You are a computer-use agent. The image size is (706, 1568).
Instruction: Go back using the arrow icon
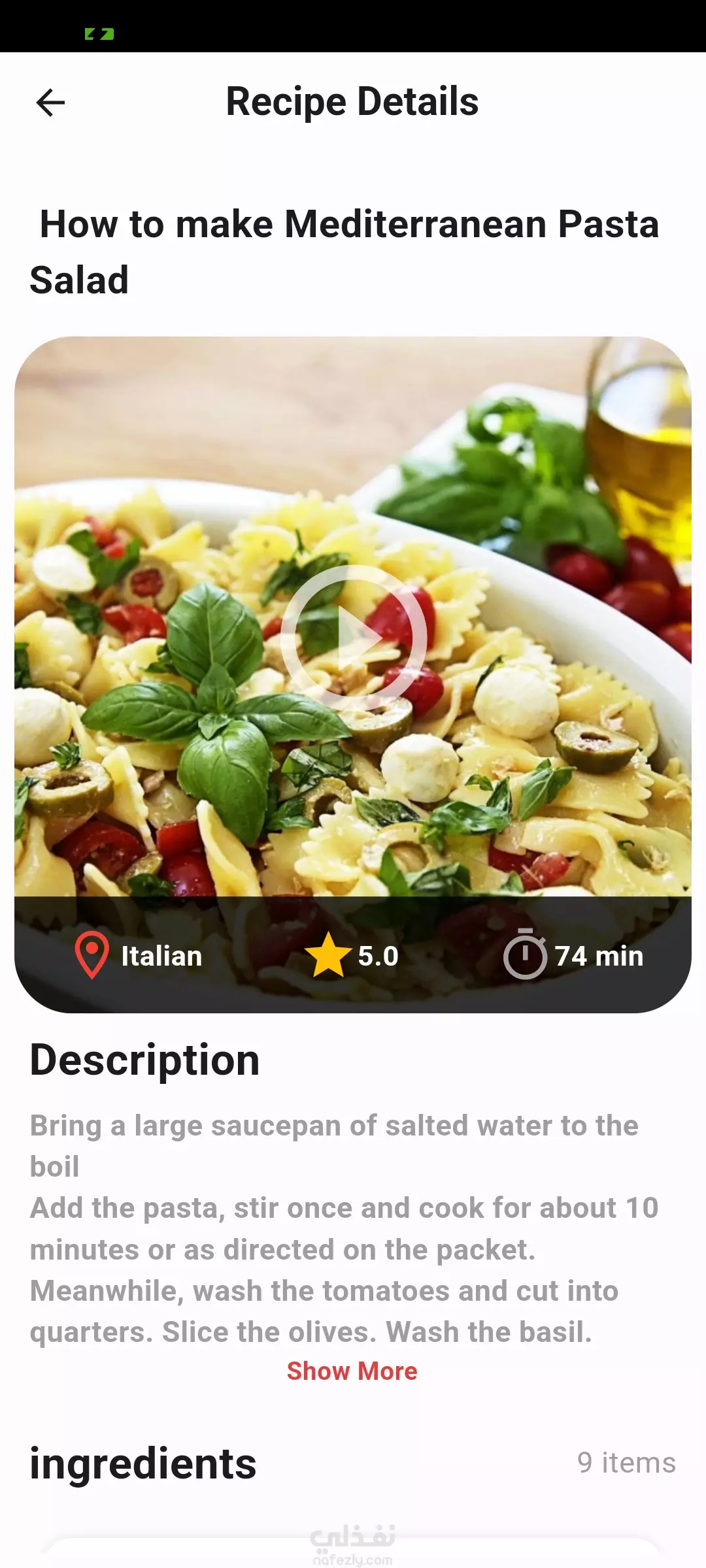pyautogui.click(x=50, y=103)
